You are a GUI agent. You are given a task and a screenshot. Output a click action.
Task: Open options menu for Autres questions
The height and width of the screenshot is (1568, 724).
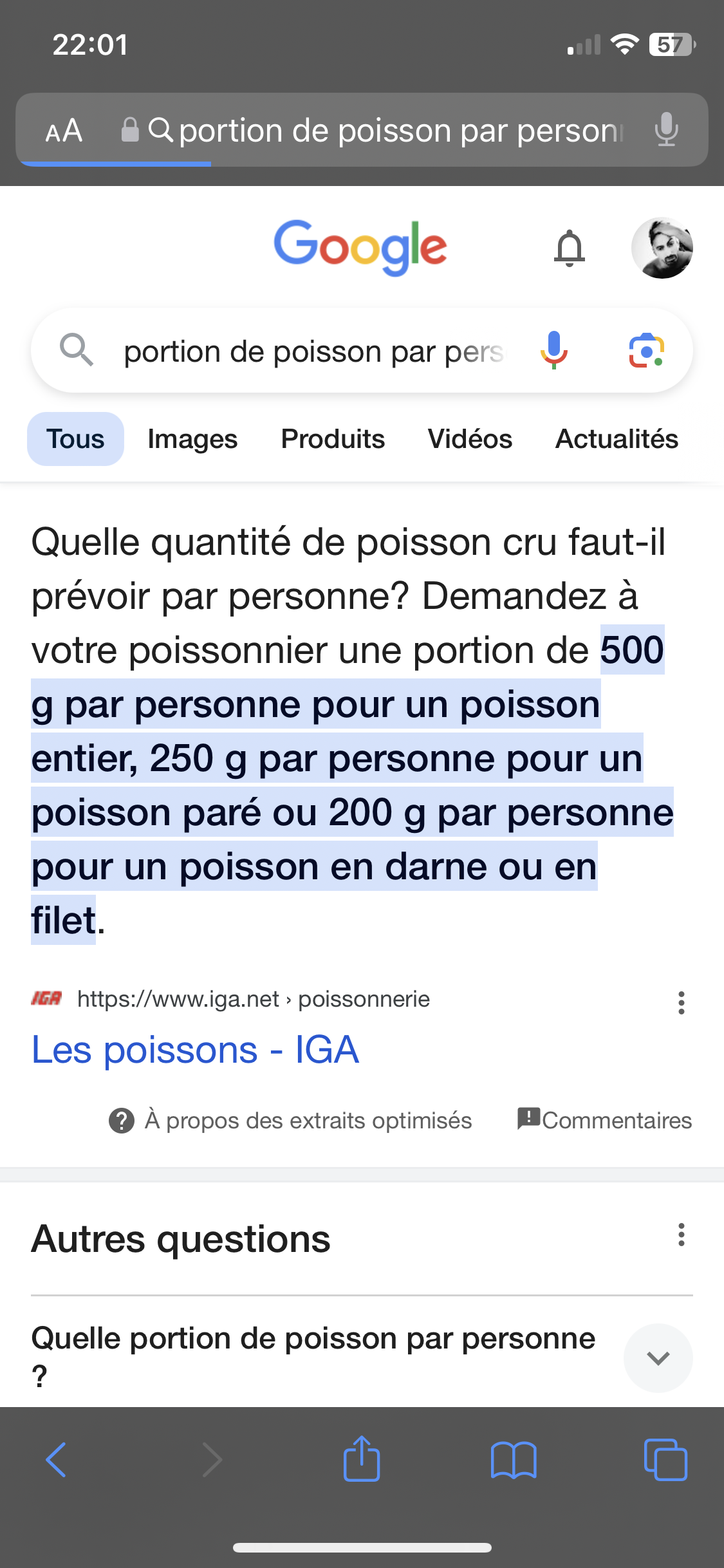(x=681, y=1235)
